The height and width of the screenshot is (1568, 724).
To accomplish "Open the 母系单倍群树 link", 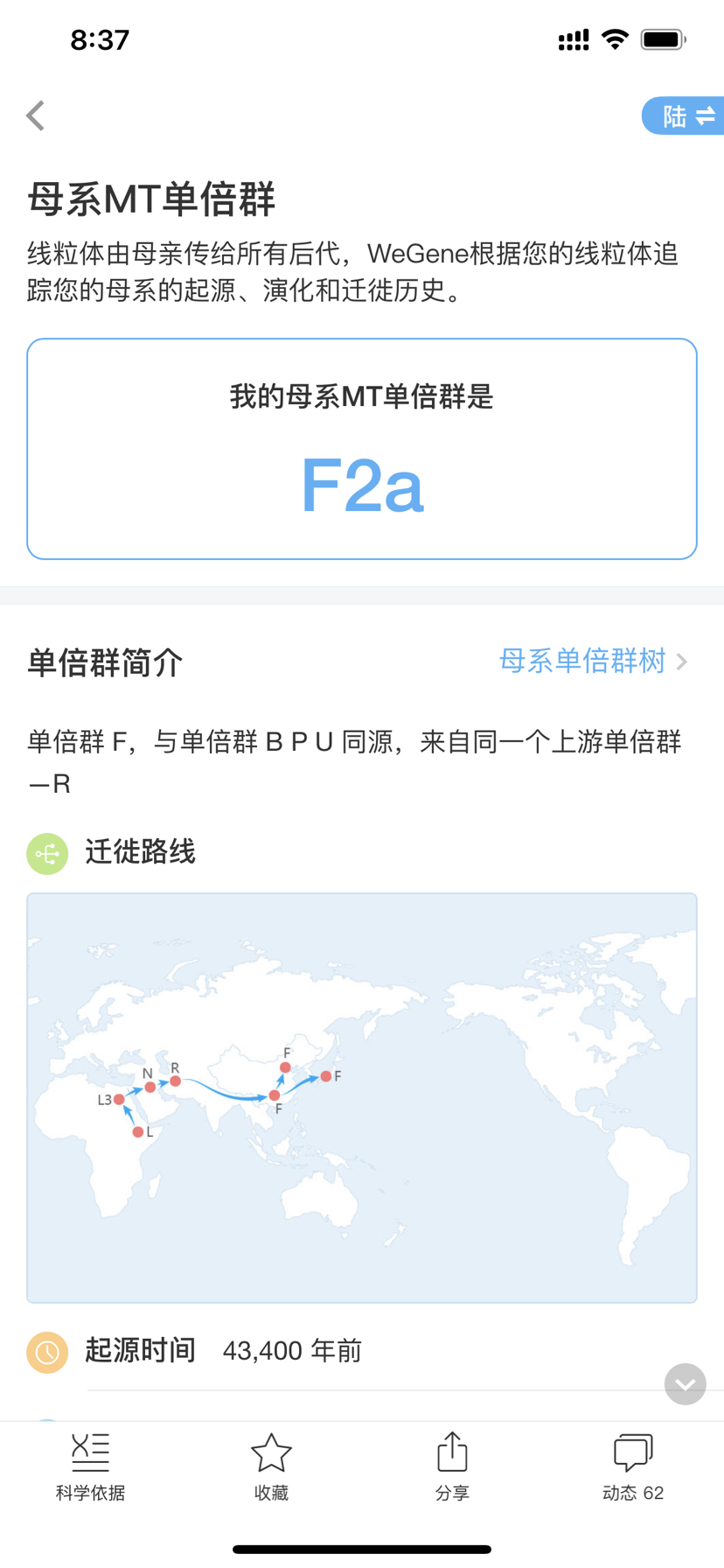I will pos(593,661).
